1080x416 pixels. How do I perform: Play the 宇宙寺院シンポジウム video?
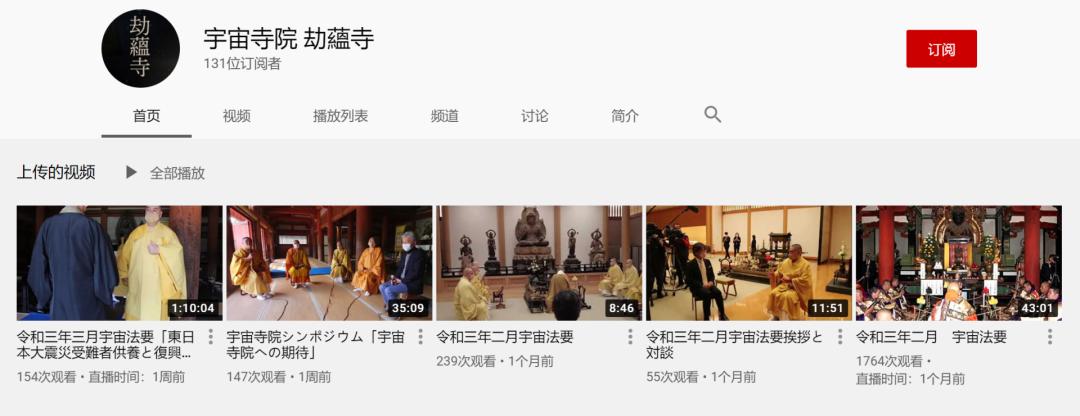[x=329, y=263]
